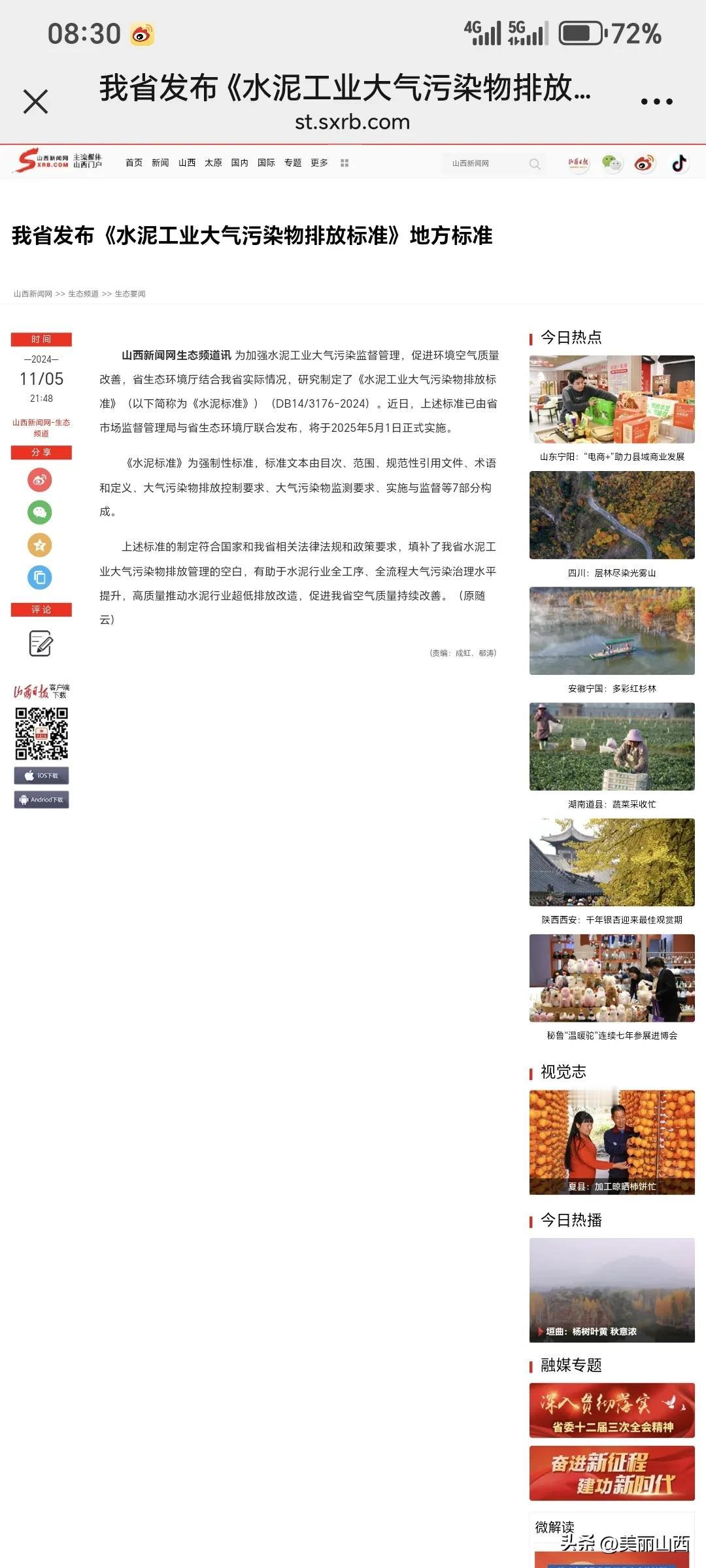Select 太原 in the navigation bar
Image resolution: width=706 pixels, height=1568 pixels.
pos(213,162)
